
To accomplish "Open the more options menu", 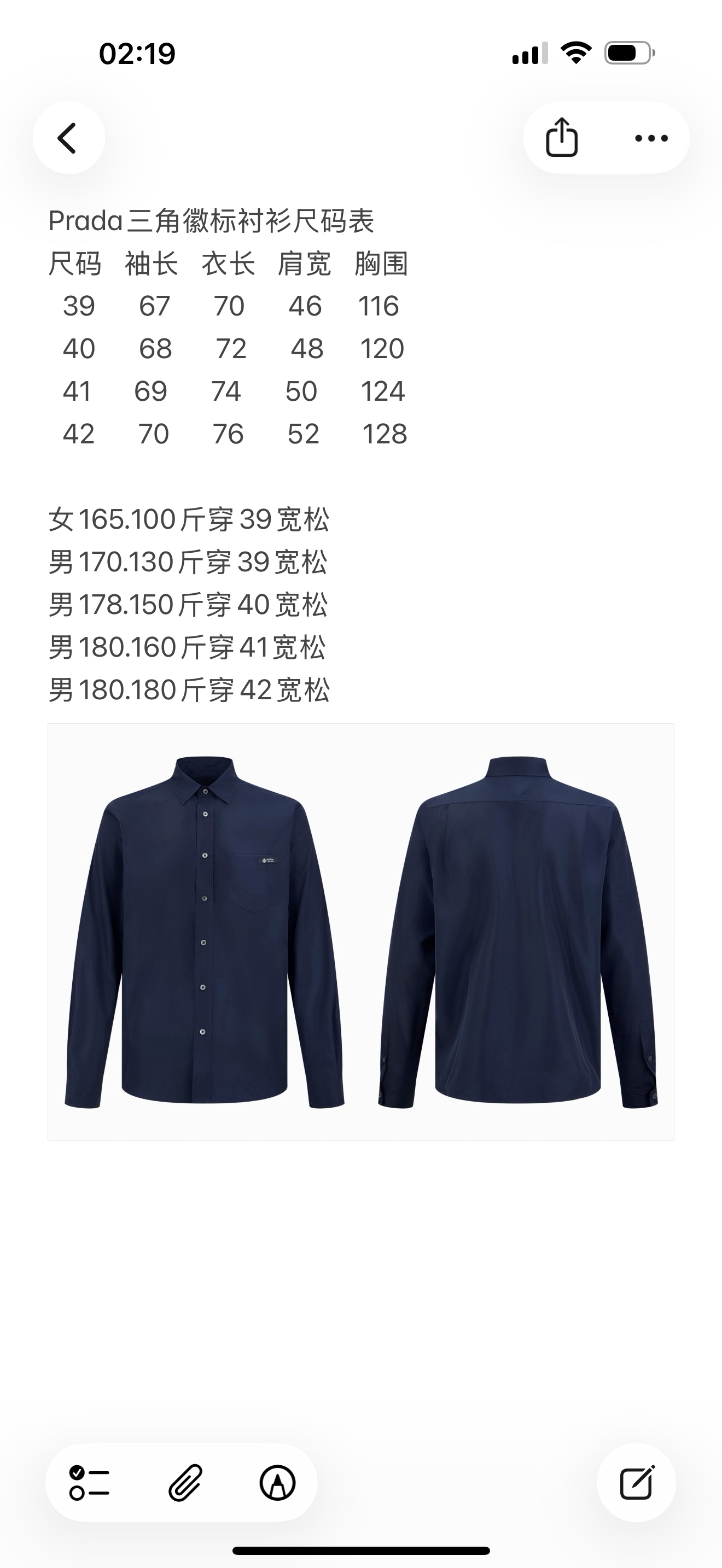I will coord(651,138).
